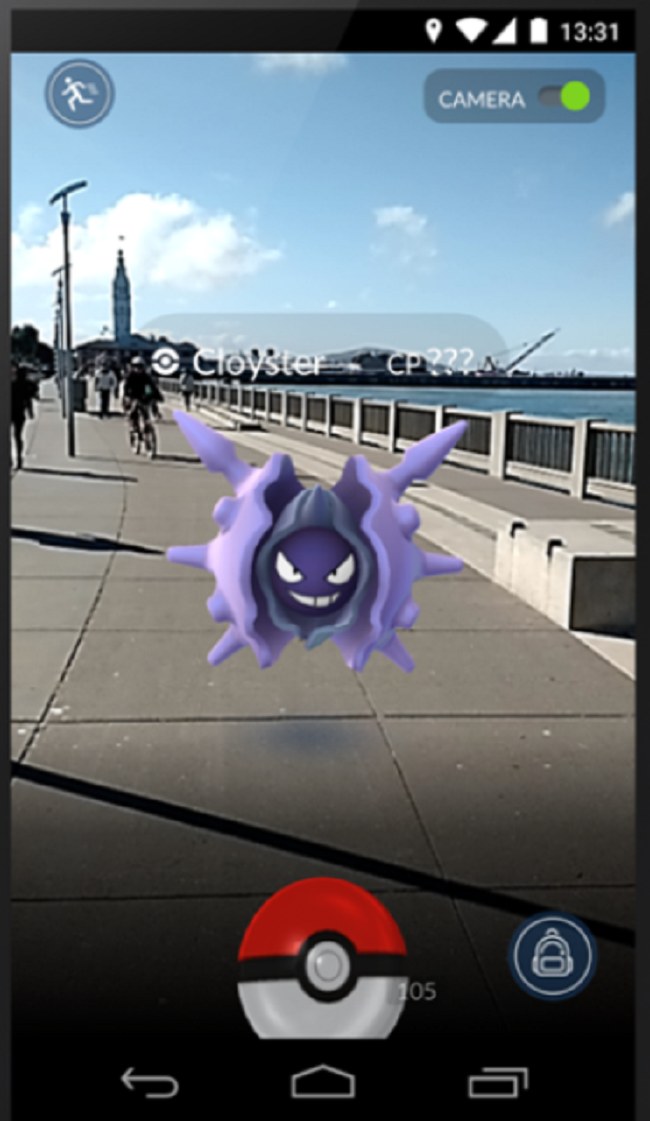
Task: Open the recent apps overview
Action: tap(497, 1082)
